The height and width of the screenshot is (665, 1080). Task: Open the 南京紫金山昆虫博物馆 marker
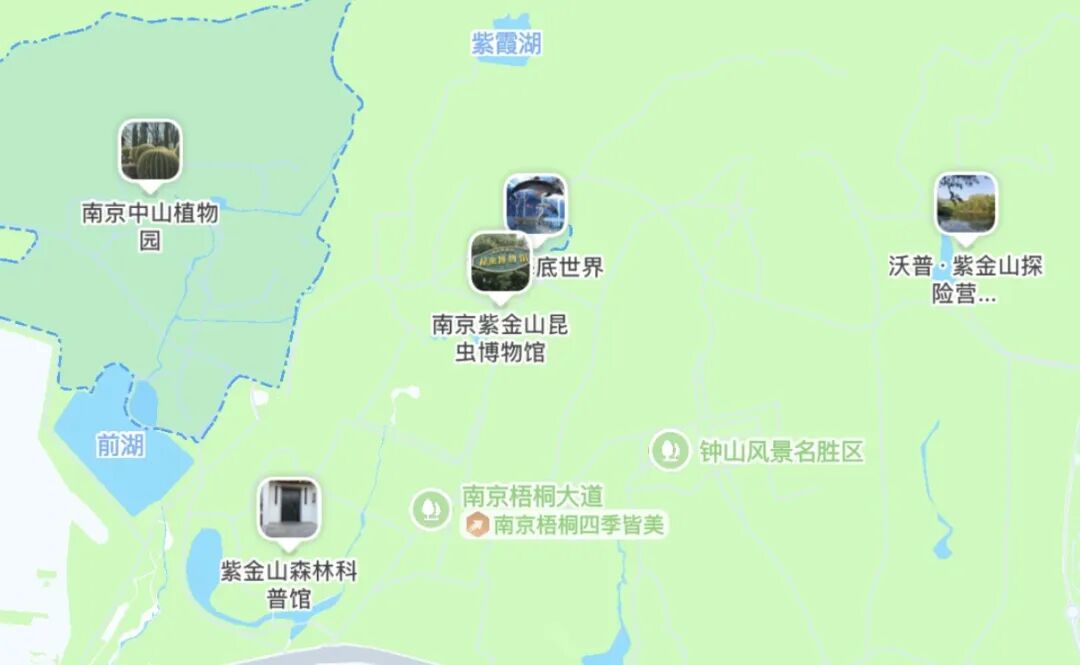click(500, 263)
